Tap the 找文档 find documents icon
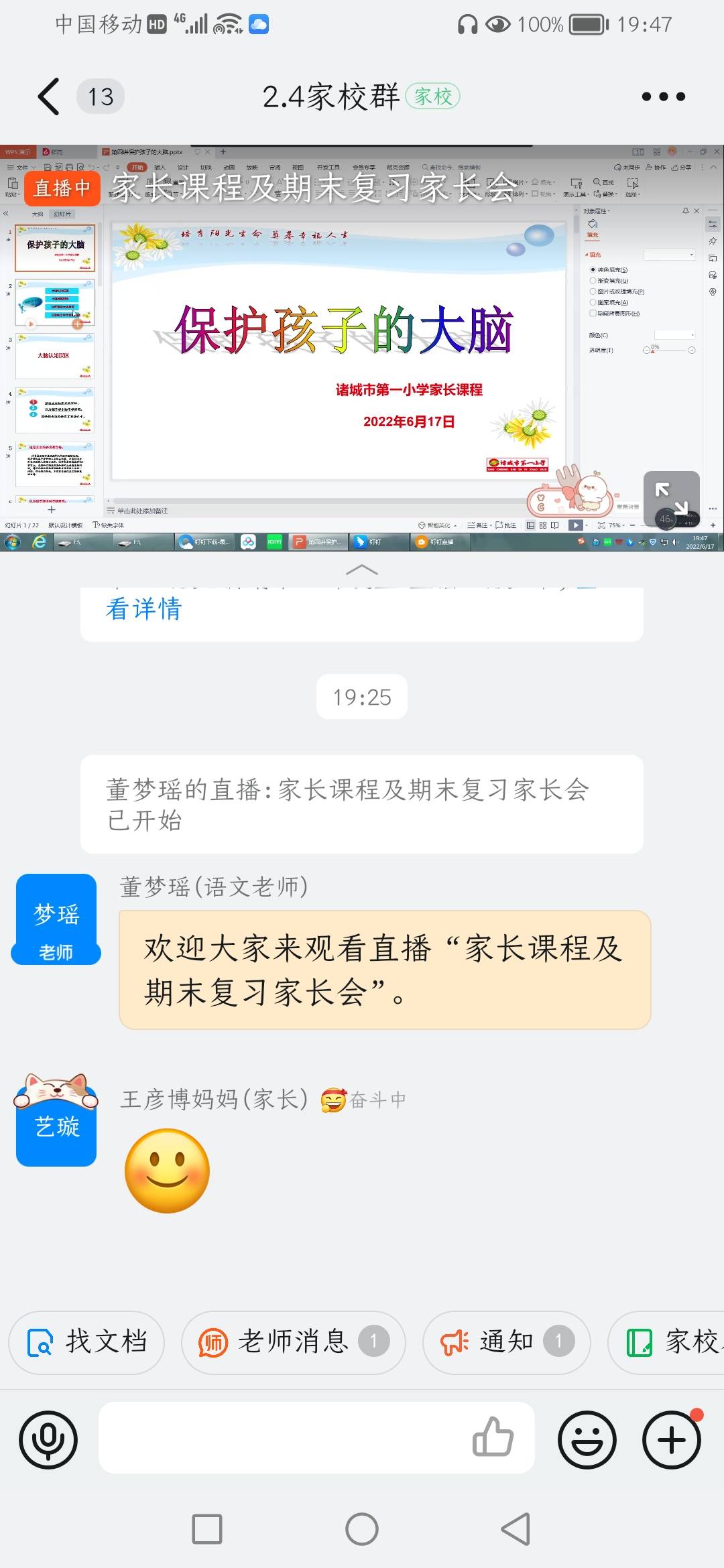Viewport: 724px width, 1568px height. tap(86, 1343)
